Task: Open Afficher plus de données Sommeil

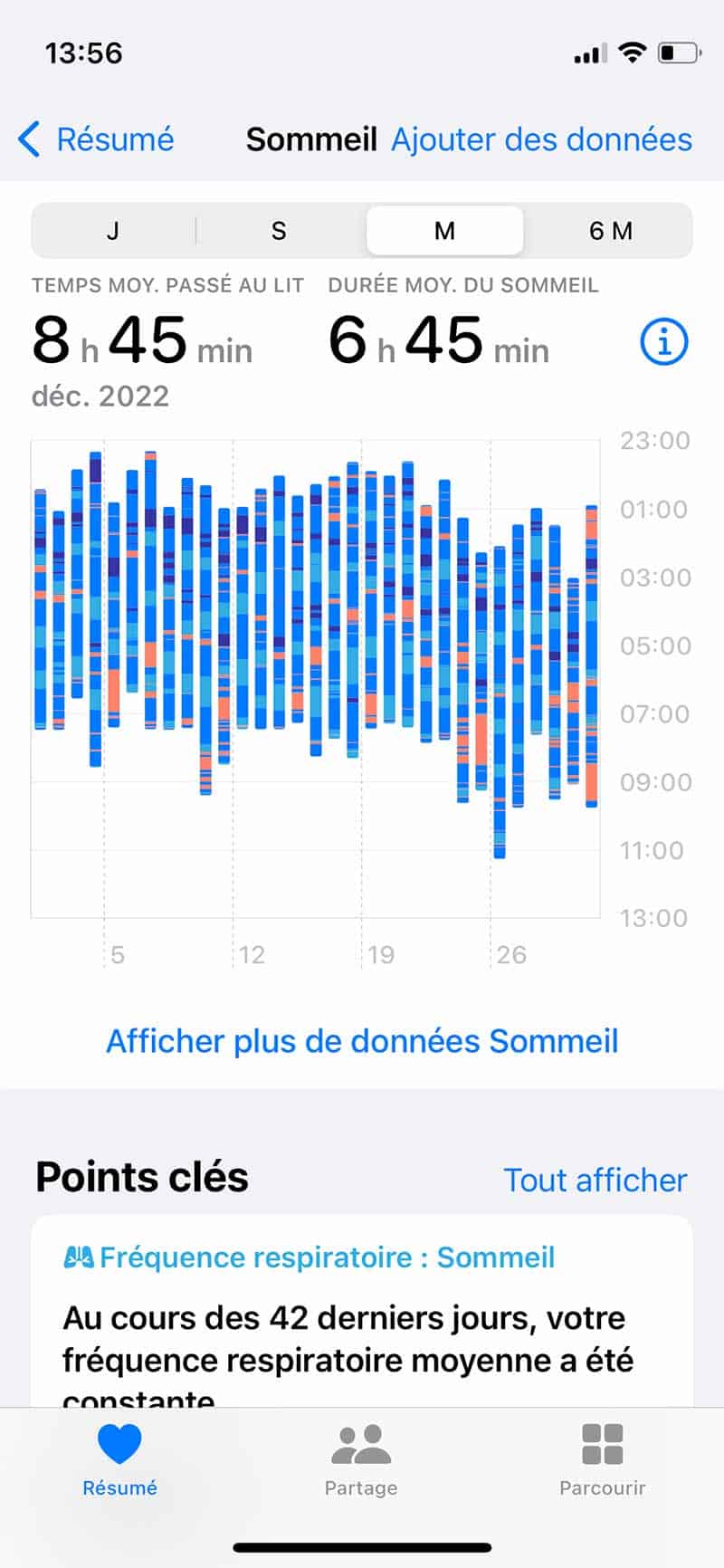Action: [362, 1041]
